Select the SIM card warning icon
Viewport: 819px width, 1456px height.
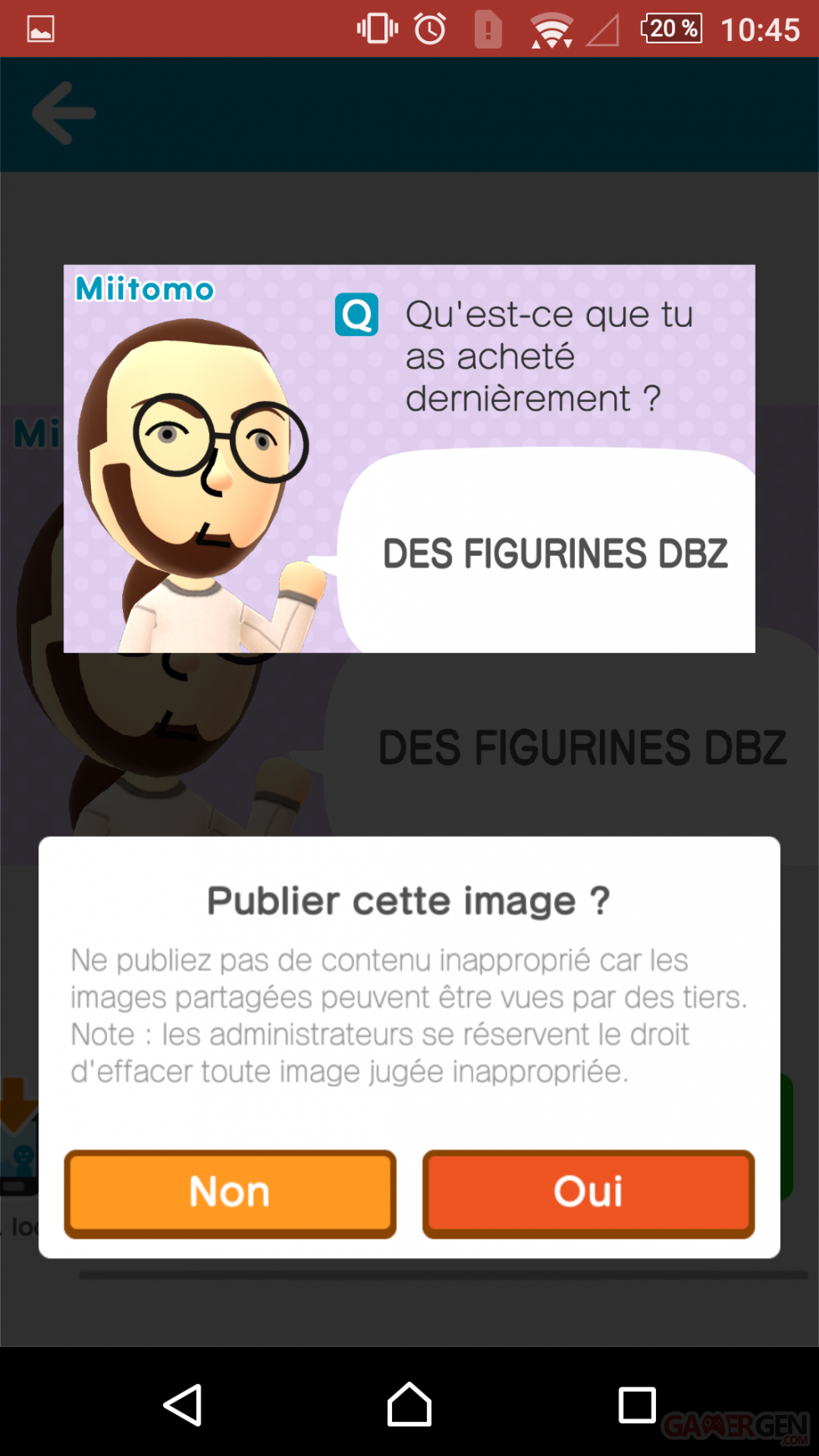click(x=488, y=28)
